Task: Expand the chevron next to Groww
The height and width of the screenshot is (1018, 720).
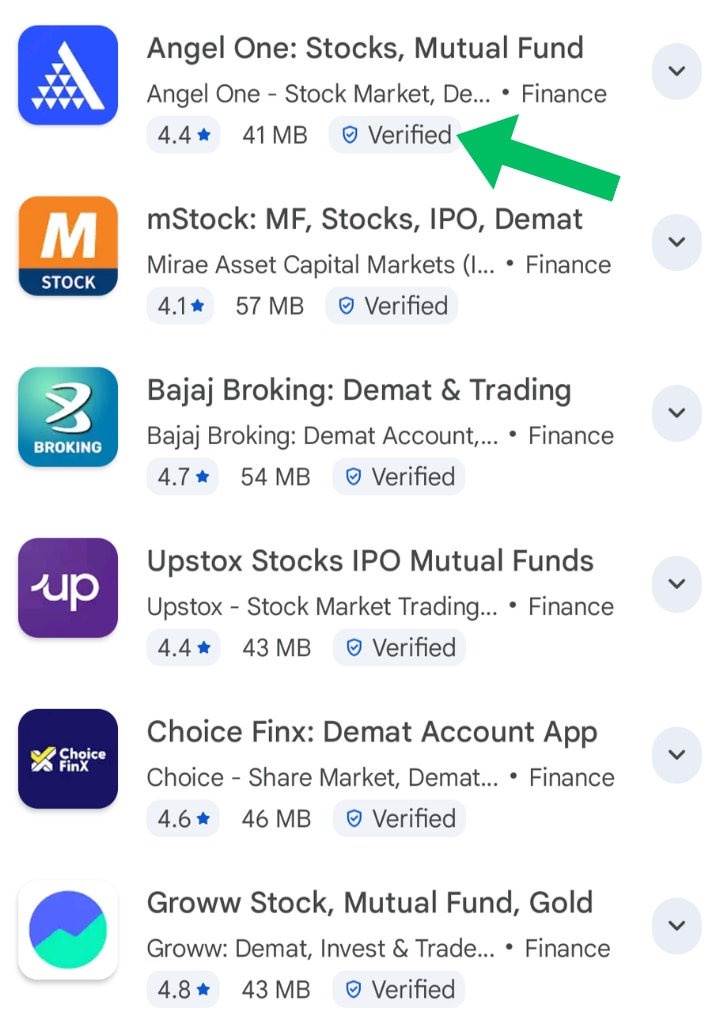Action: click(x=677, y=926)
